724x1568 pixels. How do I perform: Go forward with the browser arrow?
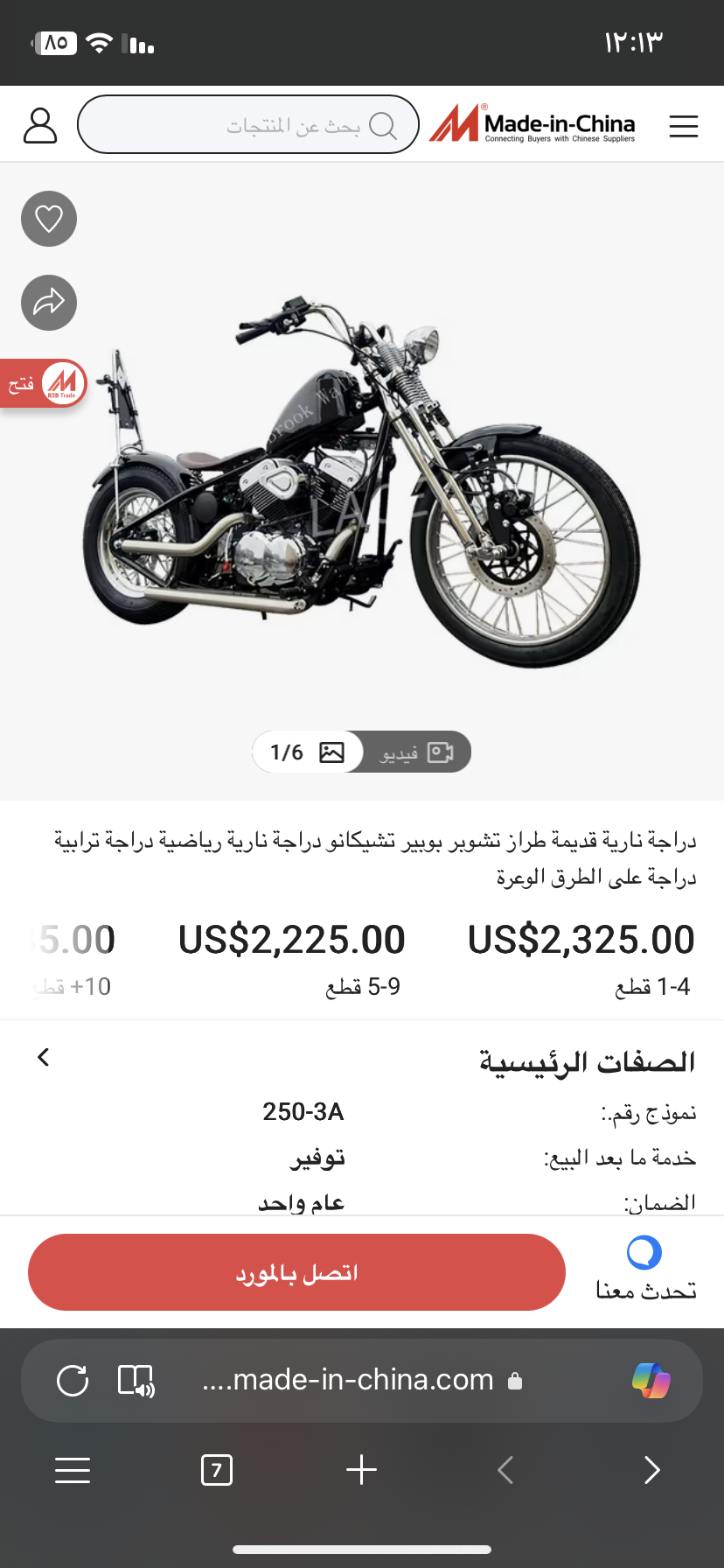point(651,1470)
